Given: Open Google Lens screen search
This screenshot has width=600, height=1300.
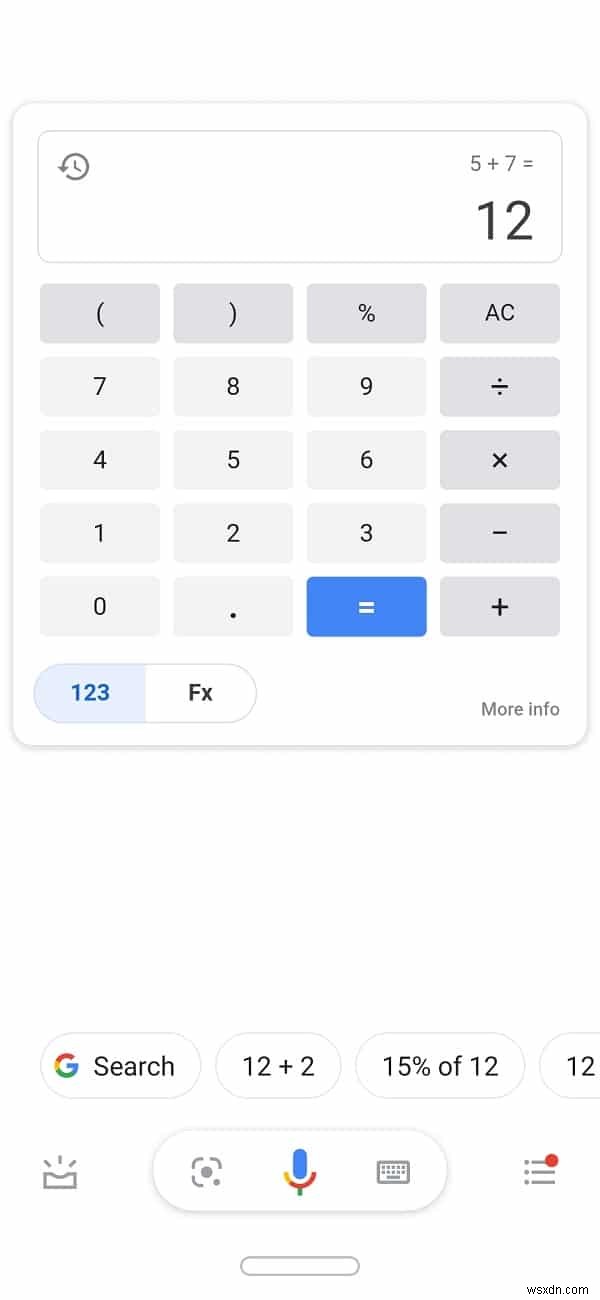Looking at the screenshot, I should [x=207, y=1171].
